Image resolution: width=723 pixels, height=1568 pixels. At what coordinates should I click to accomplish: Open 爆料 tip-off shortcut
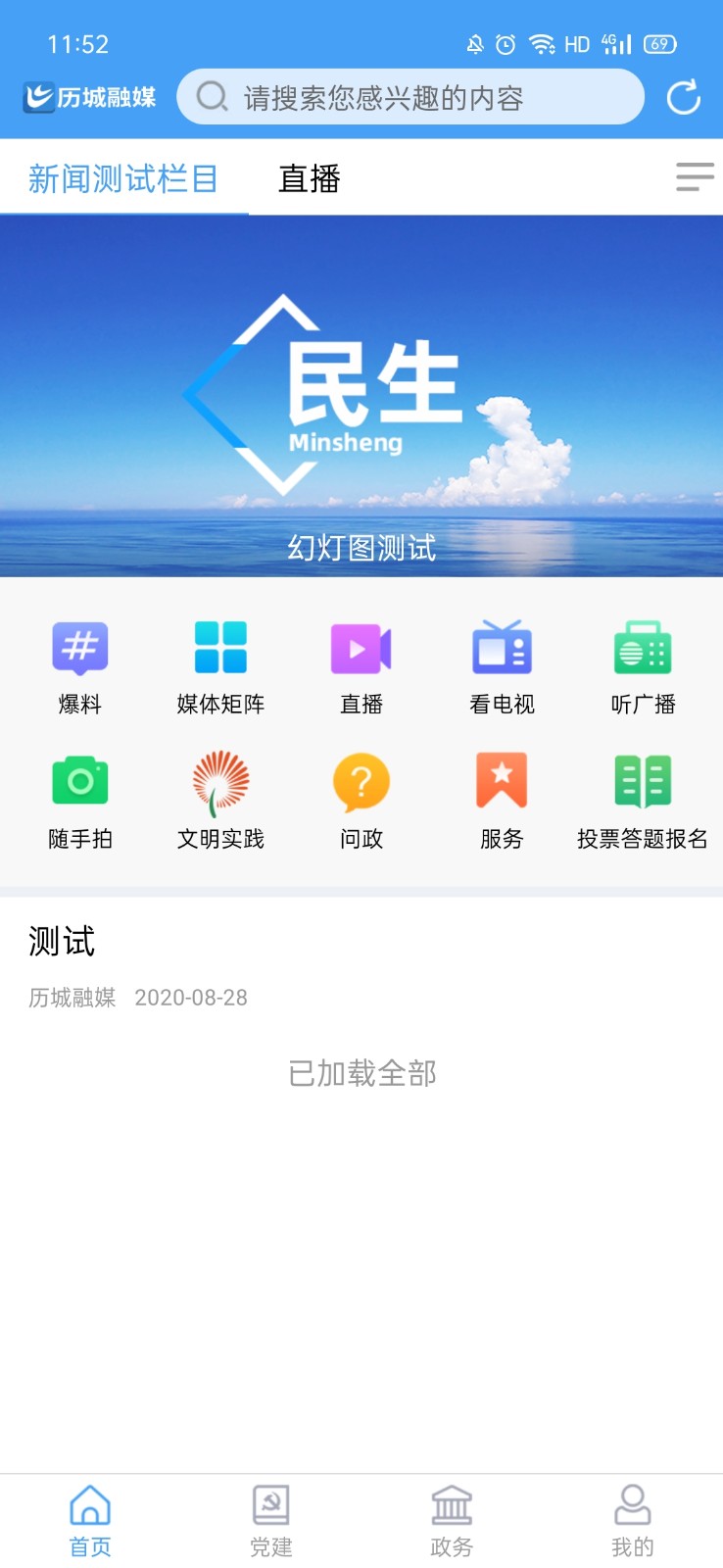coord(80,666)
